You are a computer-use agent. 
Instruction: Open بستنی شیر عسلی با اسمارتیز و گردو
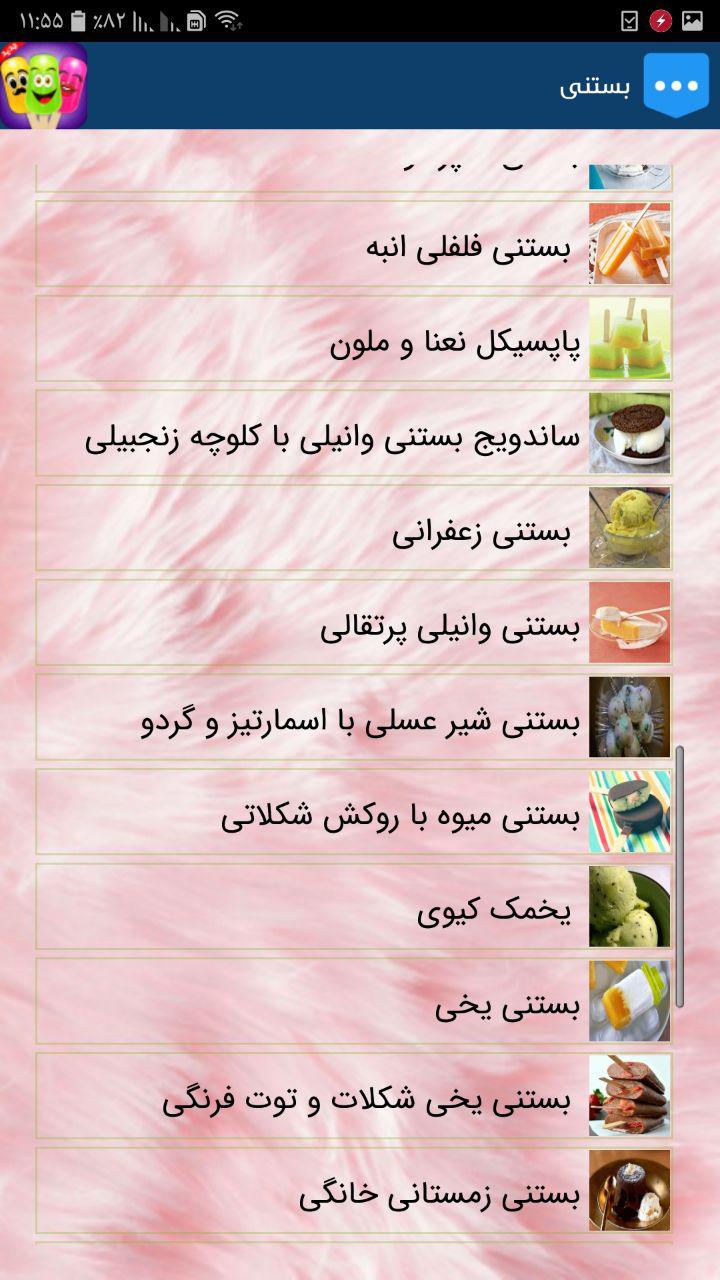[x=354, y=717]
